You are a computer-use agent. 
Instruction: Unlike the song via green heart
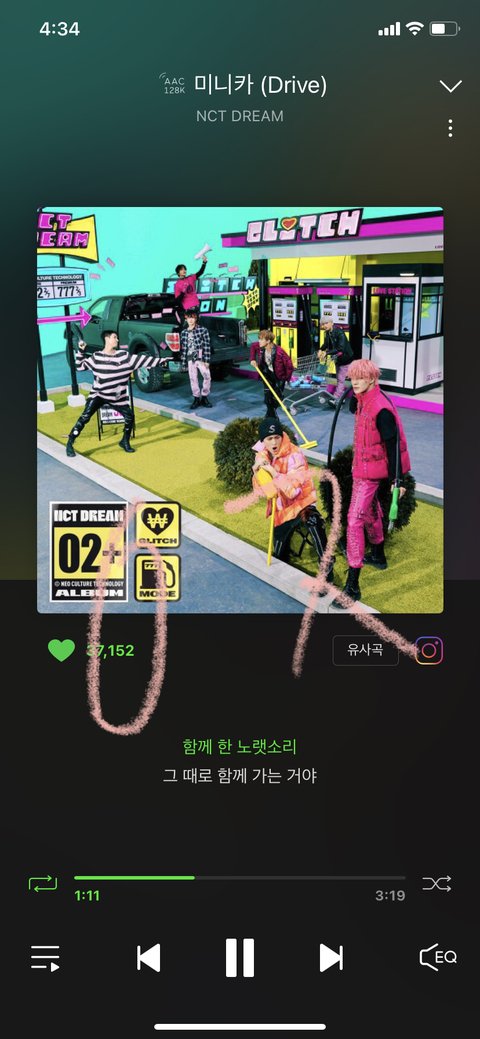click(62, 650)
